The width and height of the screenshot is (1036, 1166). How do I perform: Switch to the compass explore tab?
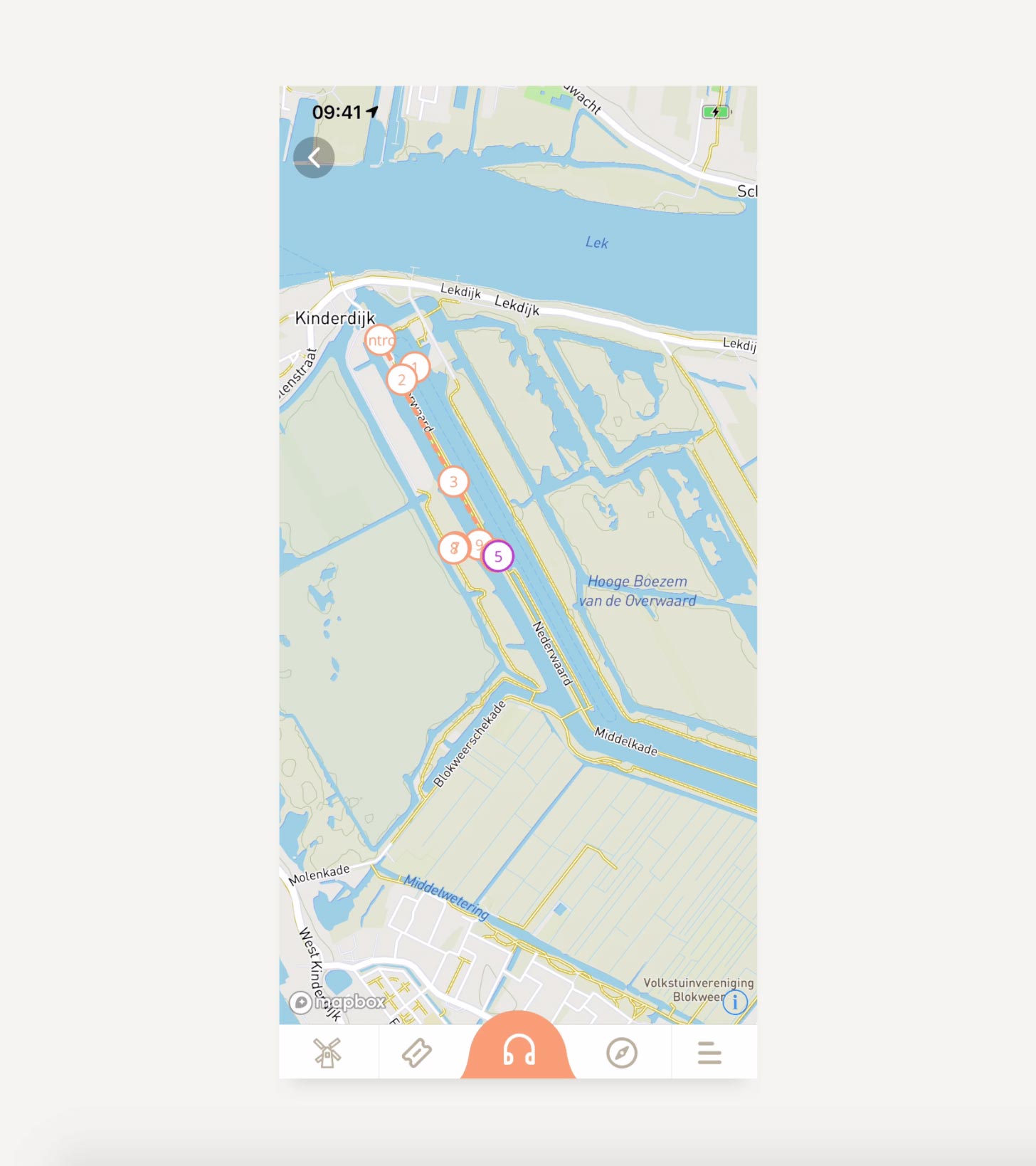tap(621, 1052)
